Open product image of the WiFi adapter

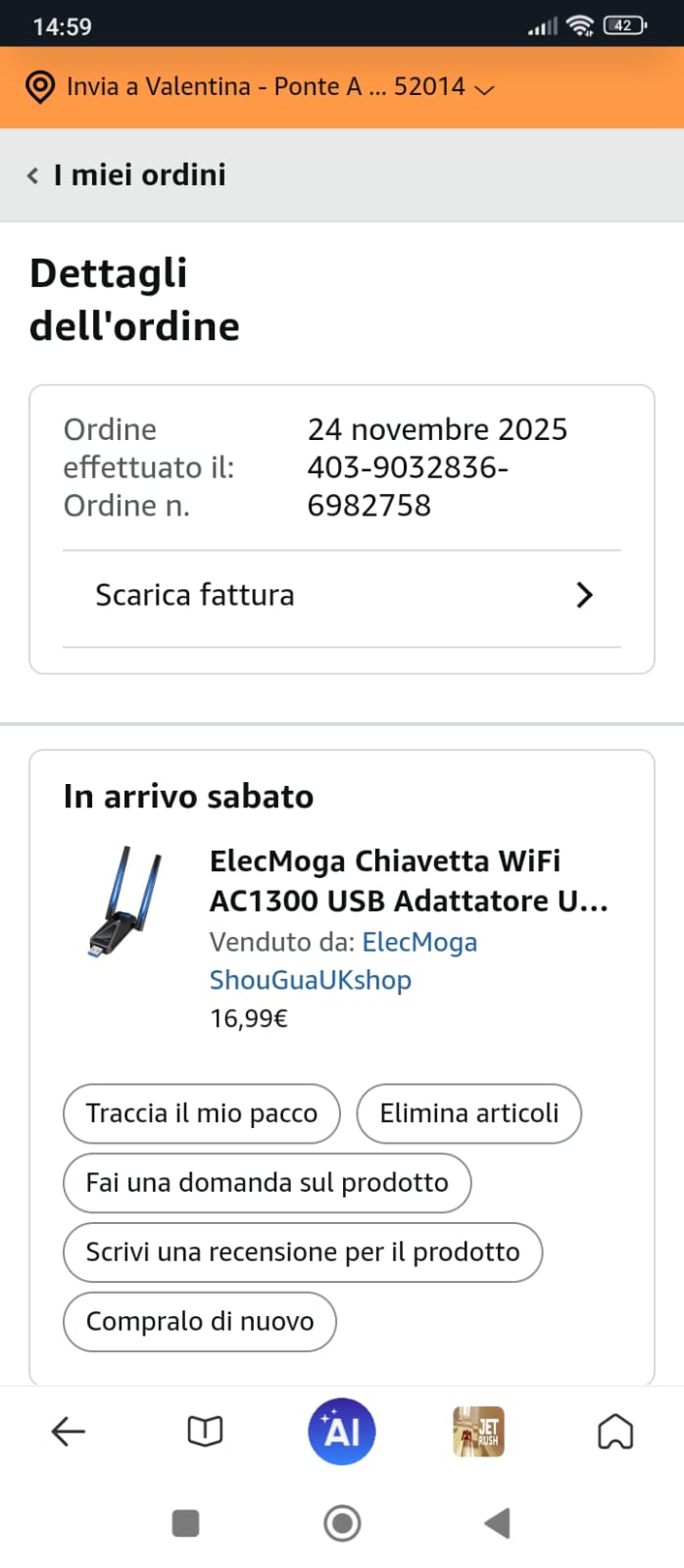[124, 902]
